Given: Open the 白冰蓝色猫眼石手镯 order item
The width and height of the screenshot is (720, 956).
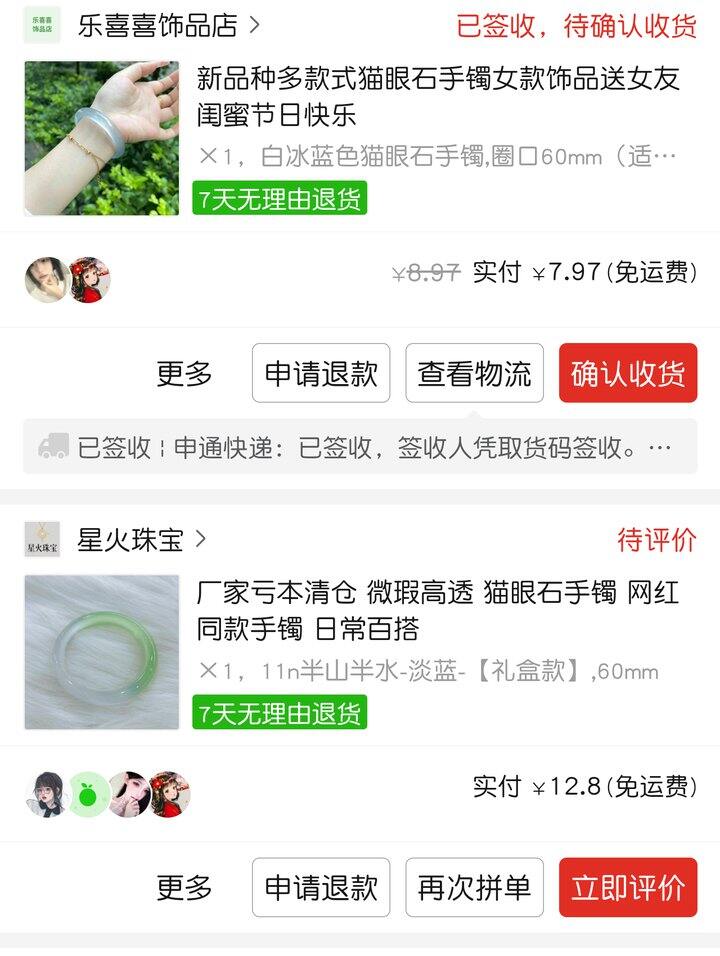Looking at the screenshot, I should click(x=360, y=138).
